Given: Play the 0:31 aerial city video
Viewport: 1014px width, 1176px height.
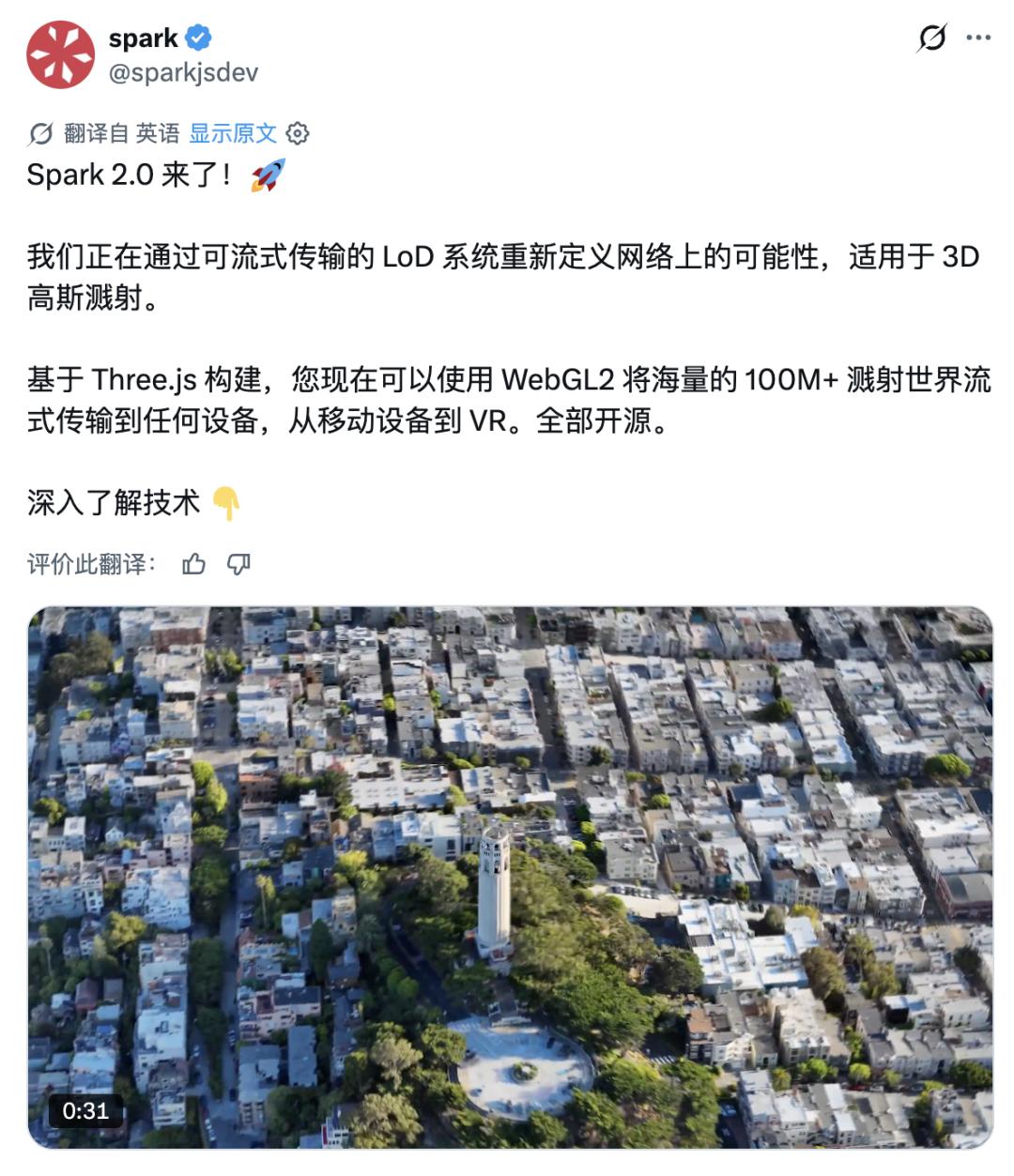Looking at the screenshot, I should [x=510, y=877].
